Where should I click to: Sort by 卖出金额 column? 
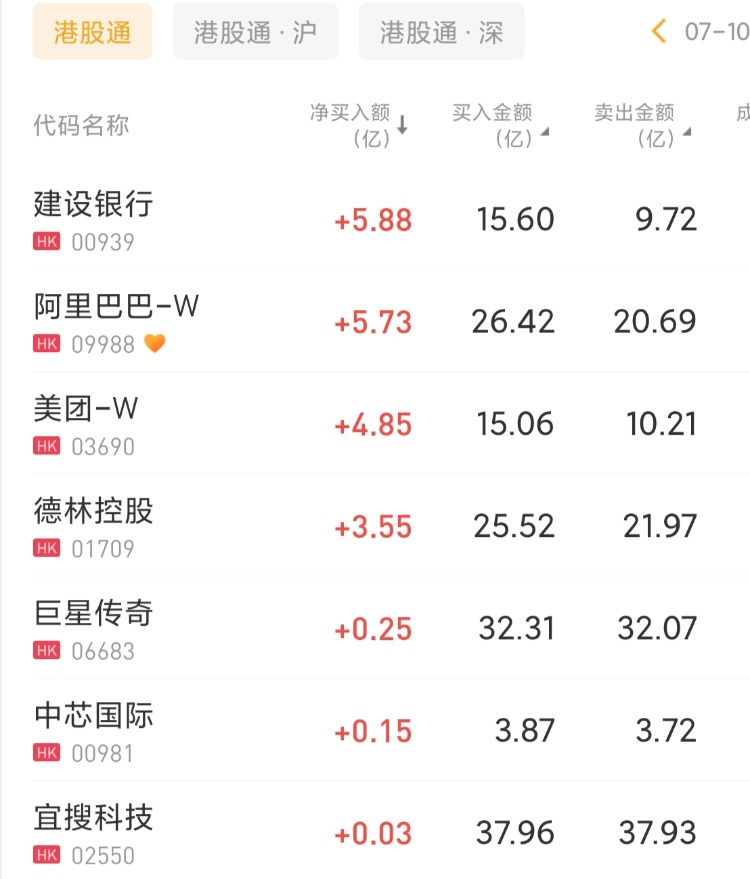tap(643, 125)
